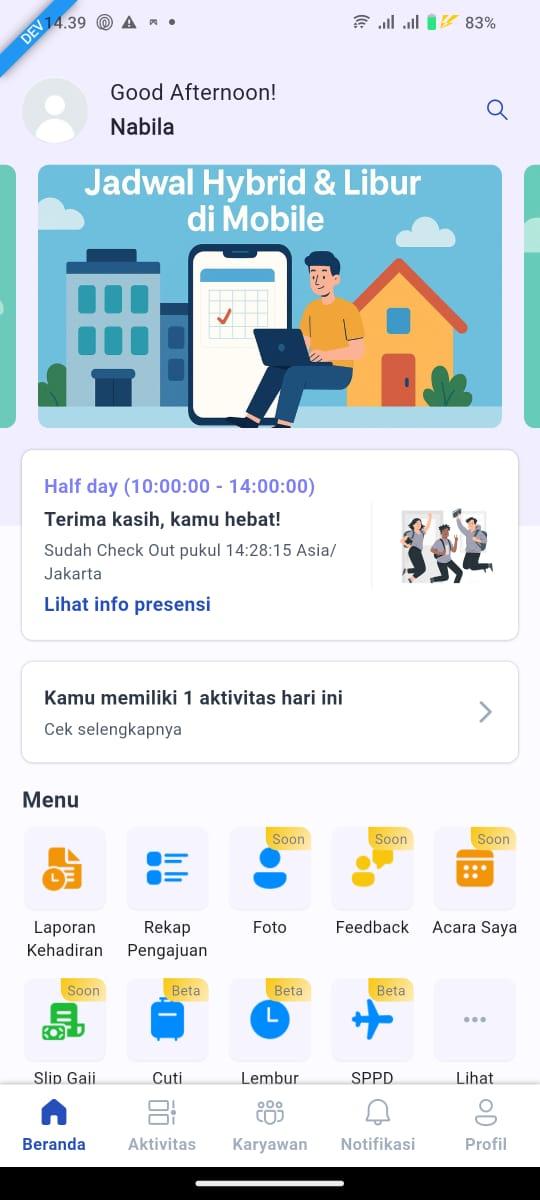
Task: Open today's 1 aktivitas card
Action: click(x=270, y=712)
